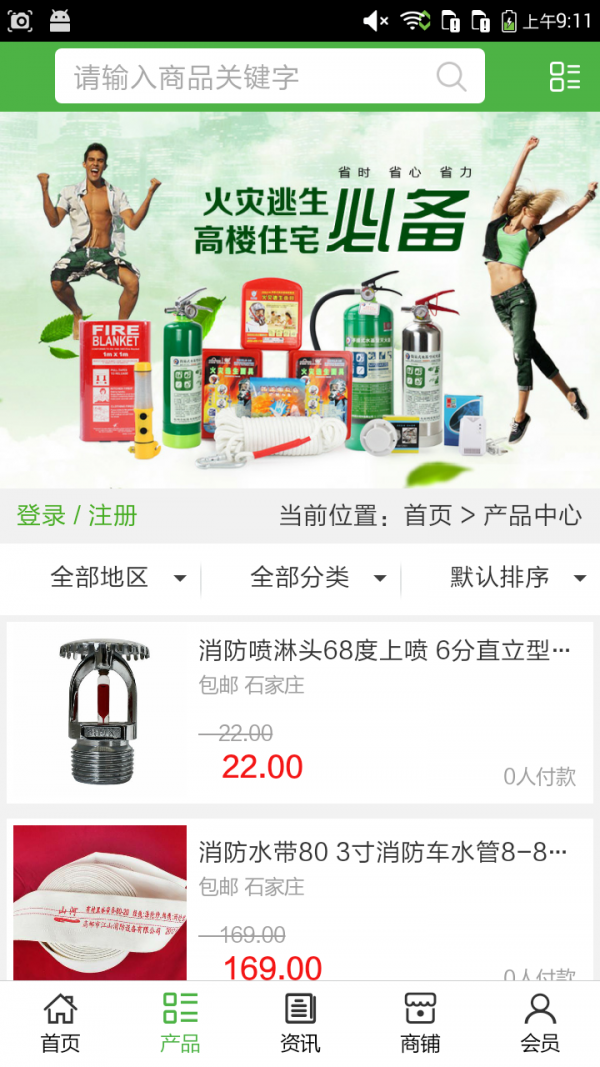Viewport: 600px width, 1067px height.
Task: Open the fire escape promotional banner
Action: pyautogui.click(x=300, y=300)
